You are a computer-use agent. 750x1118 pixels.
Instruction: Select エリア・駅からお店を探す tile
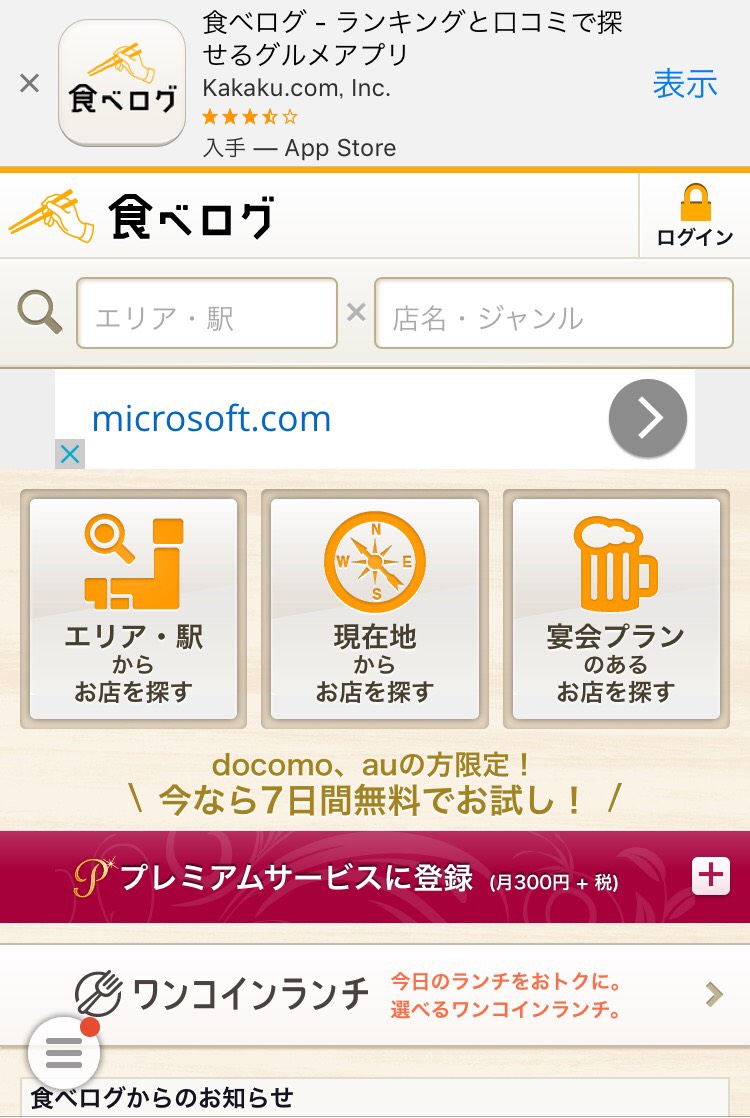tap(134, 608)
